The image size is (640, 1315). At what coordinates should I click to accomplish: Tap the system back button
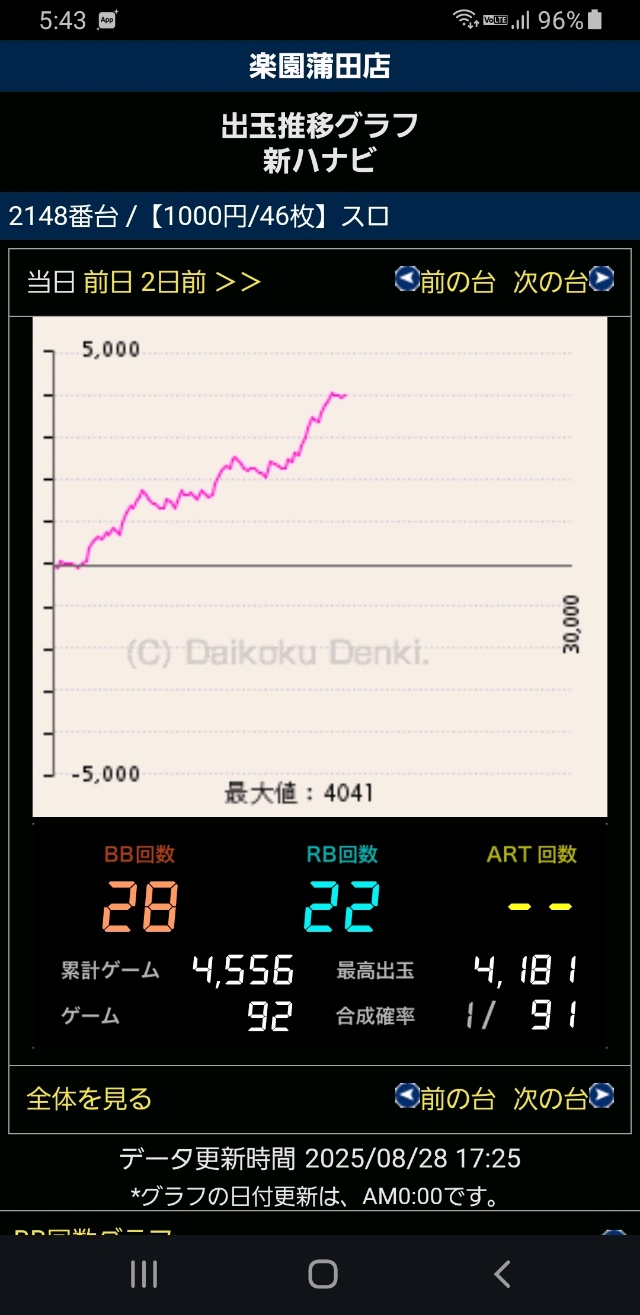[502, 1274]
